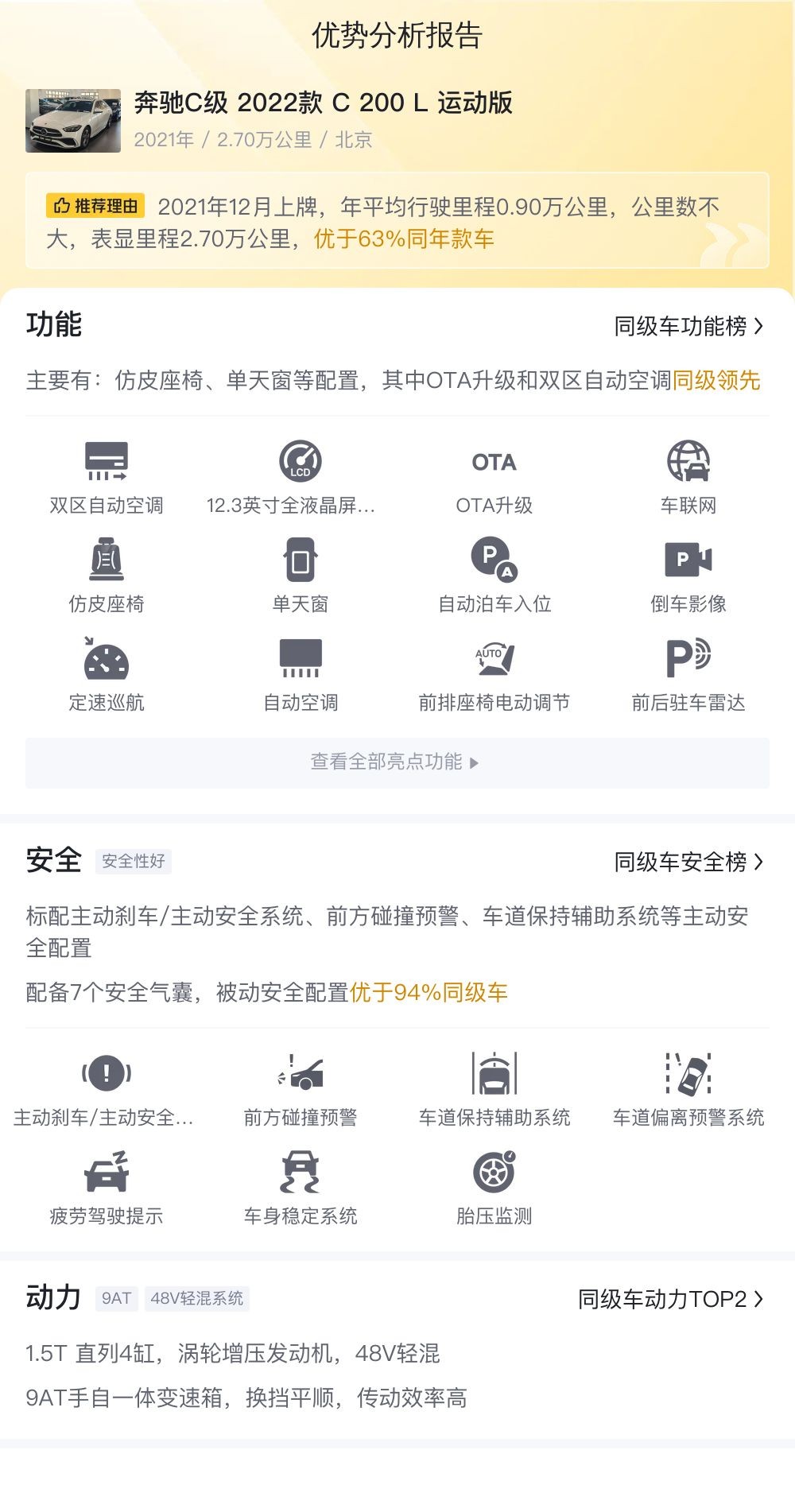Open the 同级车功能榜 ranking link

688,326
